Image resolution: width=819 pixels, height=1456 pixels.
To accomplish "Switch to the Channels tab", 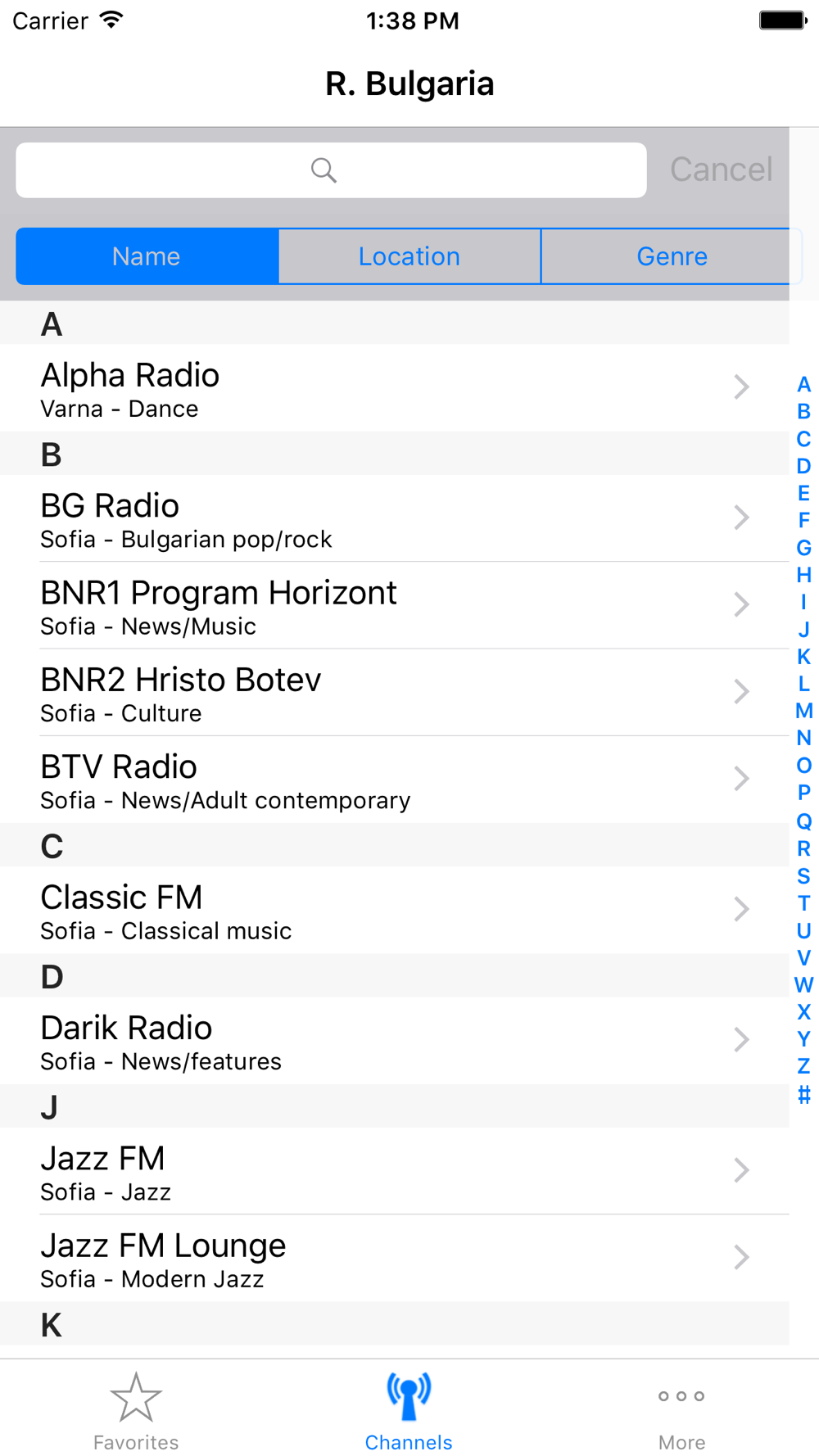I will coord(409,1412).
